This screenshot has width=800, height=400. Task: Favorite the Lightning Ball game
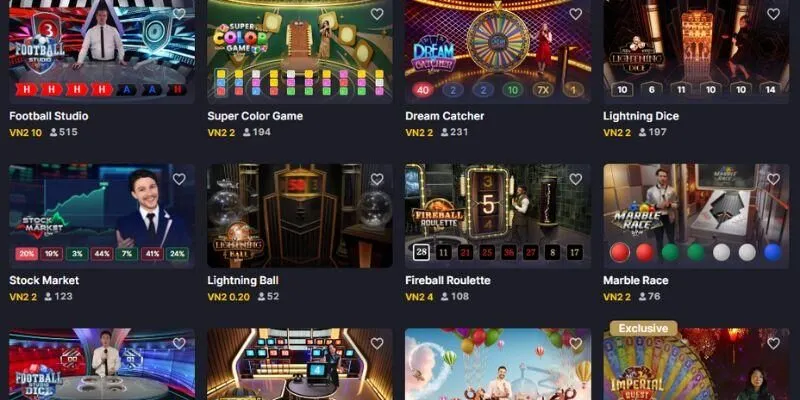point(377,179)
